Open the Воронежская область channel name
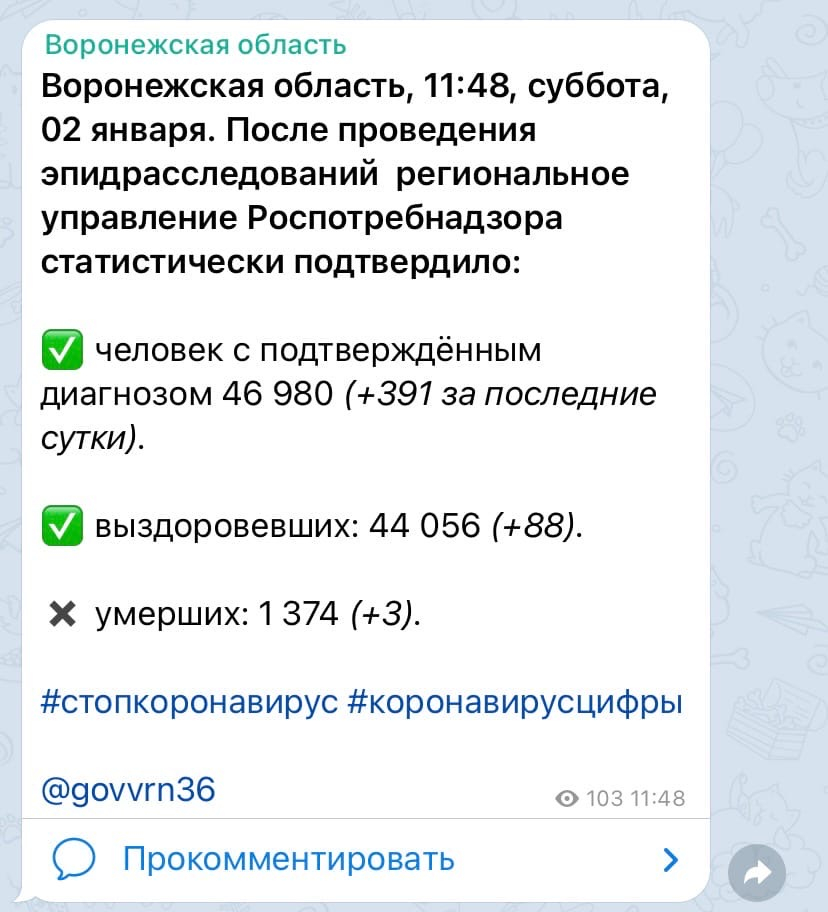The image size is (828, 912). [196, 45]
